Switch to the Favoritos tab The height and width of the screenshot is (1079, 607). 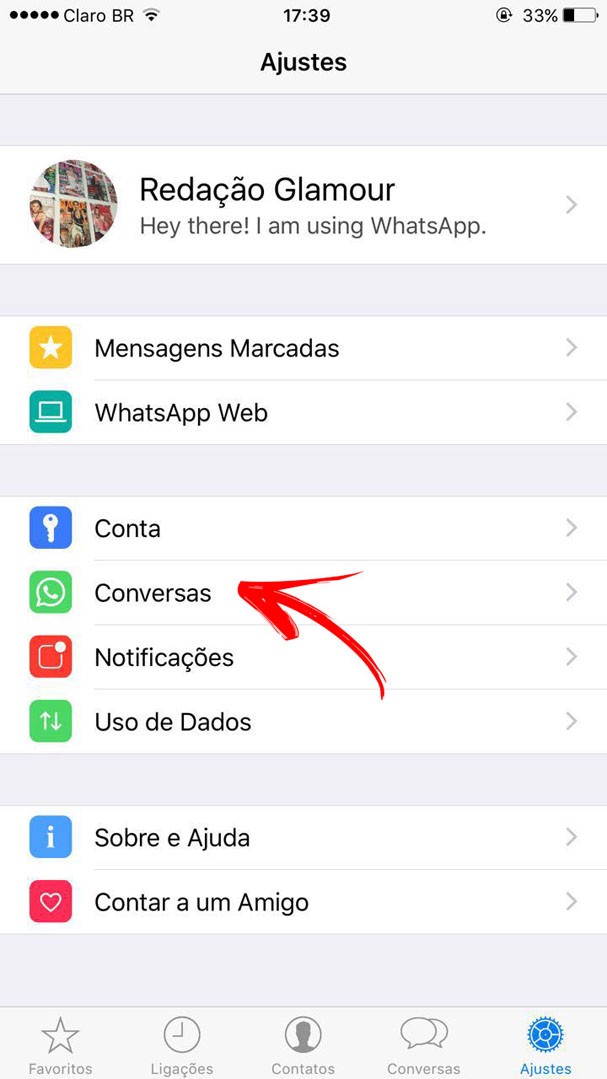tap(60, 1045)
